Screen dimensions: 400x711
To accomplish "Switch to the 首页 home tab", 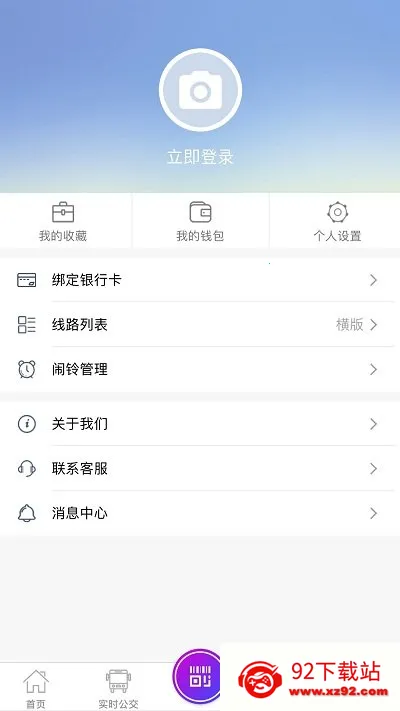I will pos(36,688).
